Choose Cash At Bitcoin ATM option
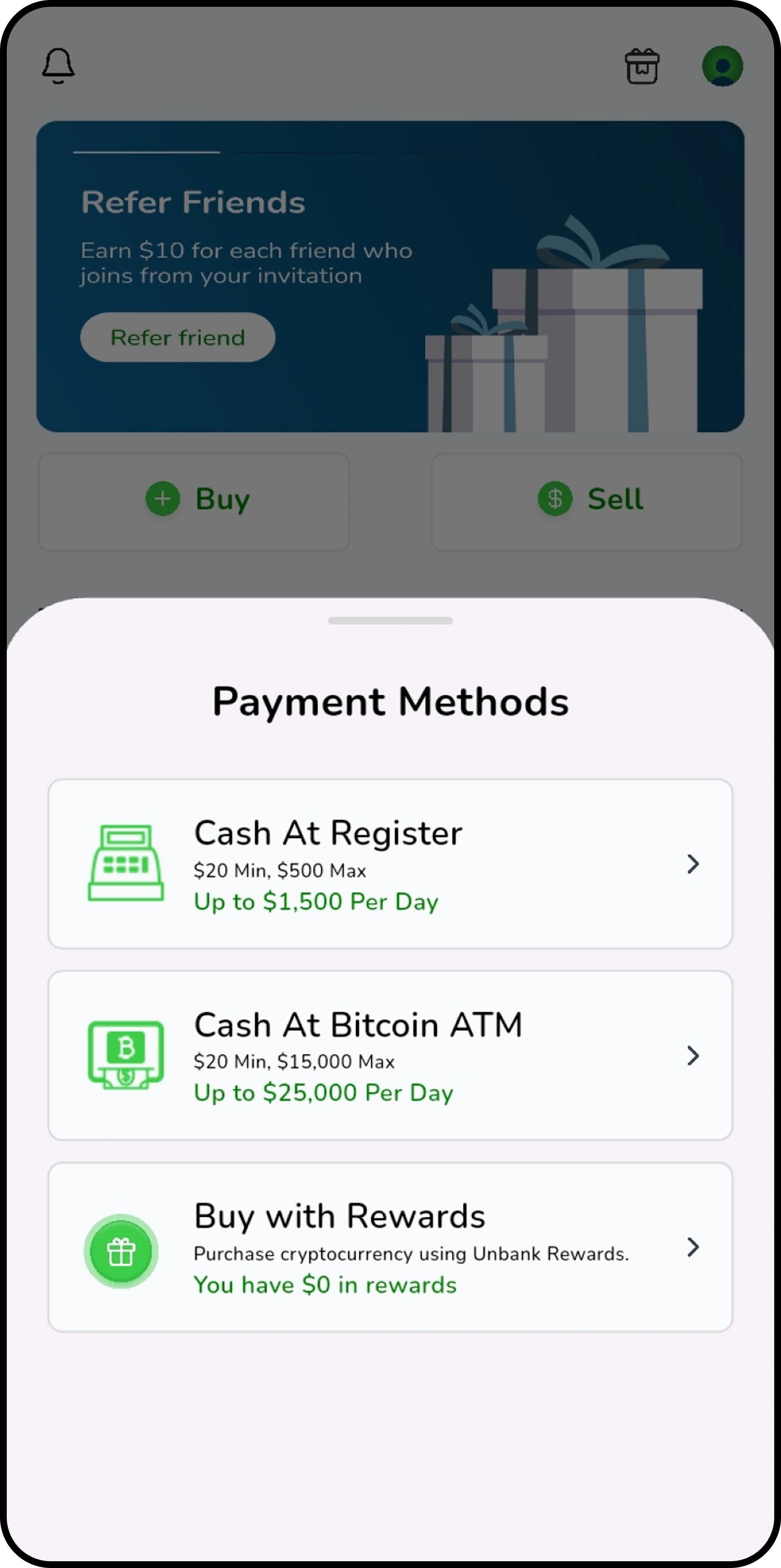Screen dimensions: 781x1568 pos(389,1055)
